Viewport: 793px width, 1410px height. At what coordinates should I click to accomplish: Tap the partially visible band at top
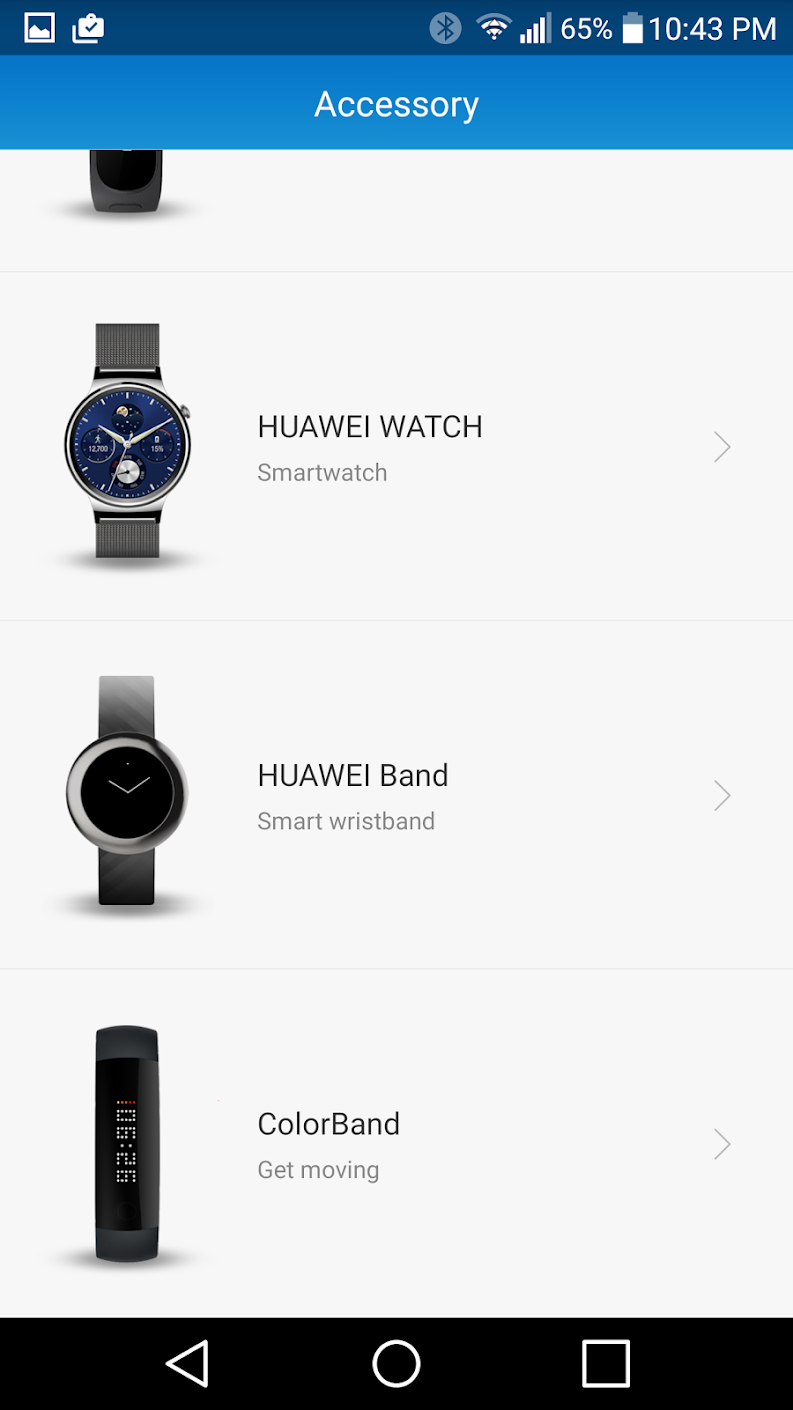point(396,210)
